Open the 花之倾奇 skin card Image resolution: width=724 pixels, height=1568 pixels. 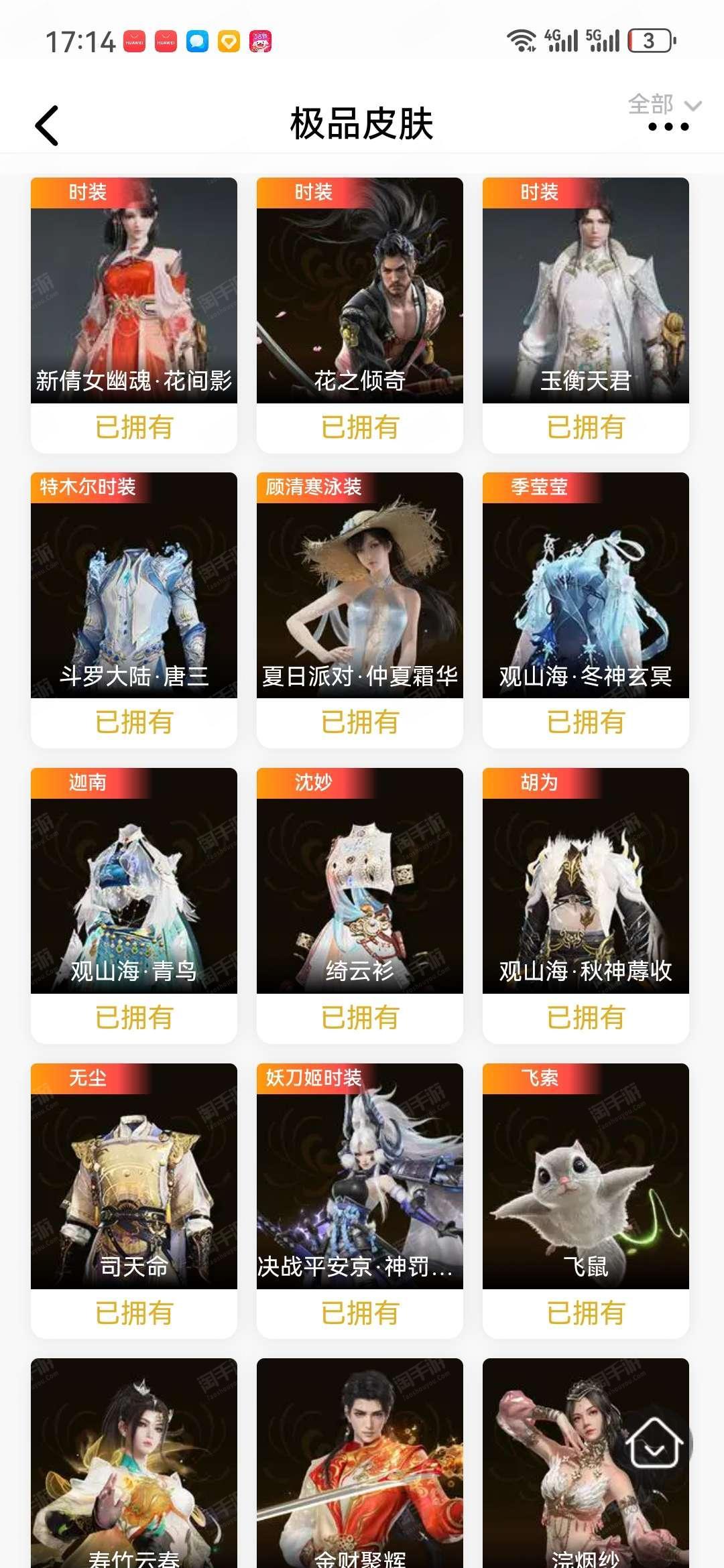pos(360,315)
